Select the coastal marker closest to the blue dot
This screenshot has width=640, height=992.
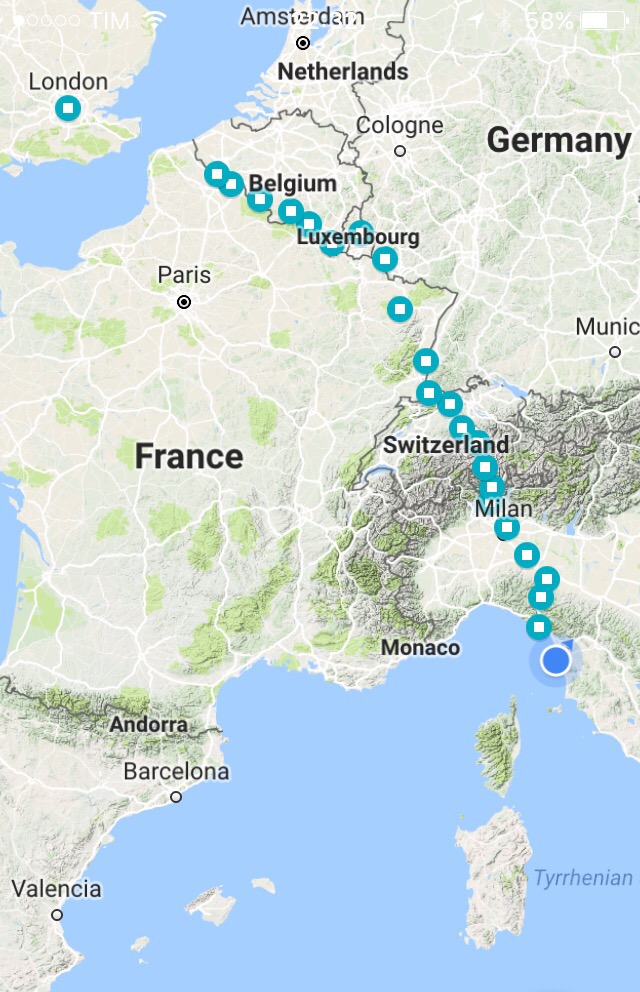539,627
